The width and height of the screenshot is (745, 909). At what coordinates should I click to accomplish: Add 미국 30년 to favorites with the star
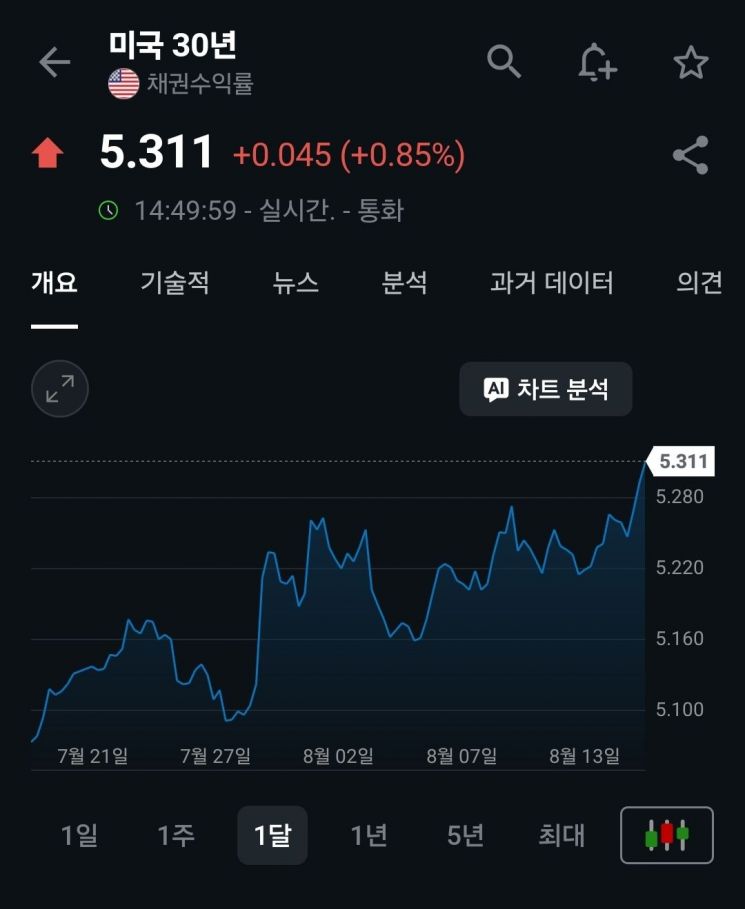[691, 62]
